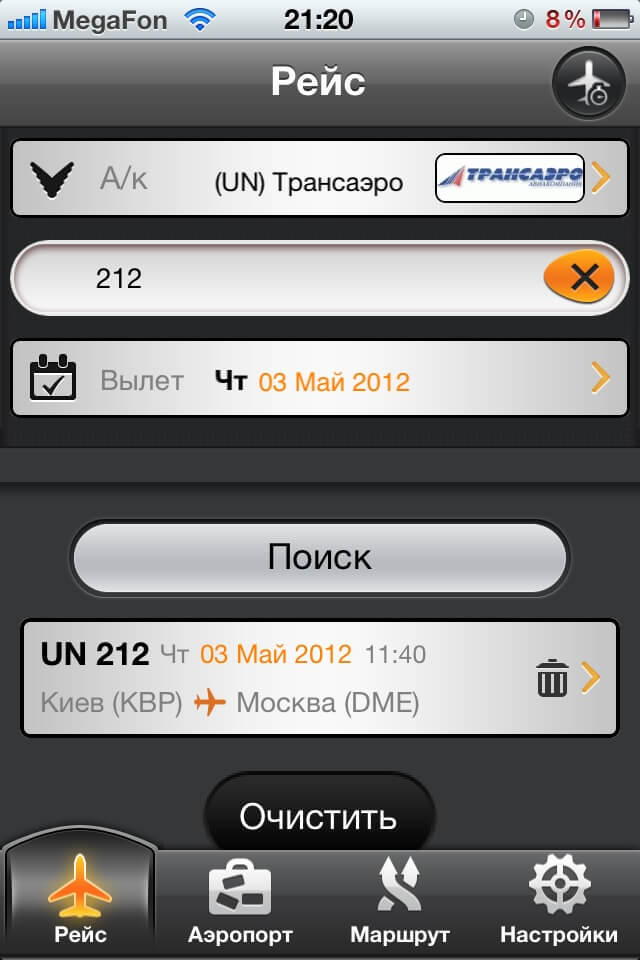This screenshot has height=960, width=640.
Task: Open the flight history airplane icon
Action: tap(588, 83)
